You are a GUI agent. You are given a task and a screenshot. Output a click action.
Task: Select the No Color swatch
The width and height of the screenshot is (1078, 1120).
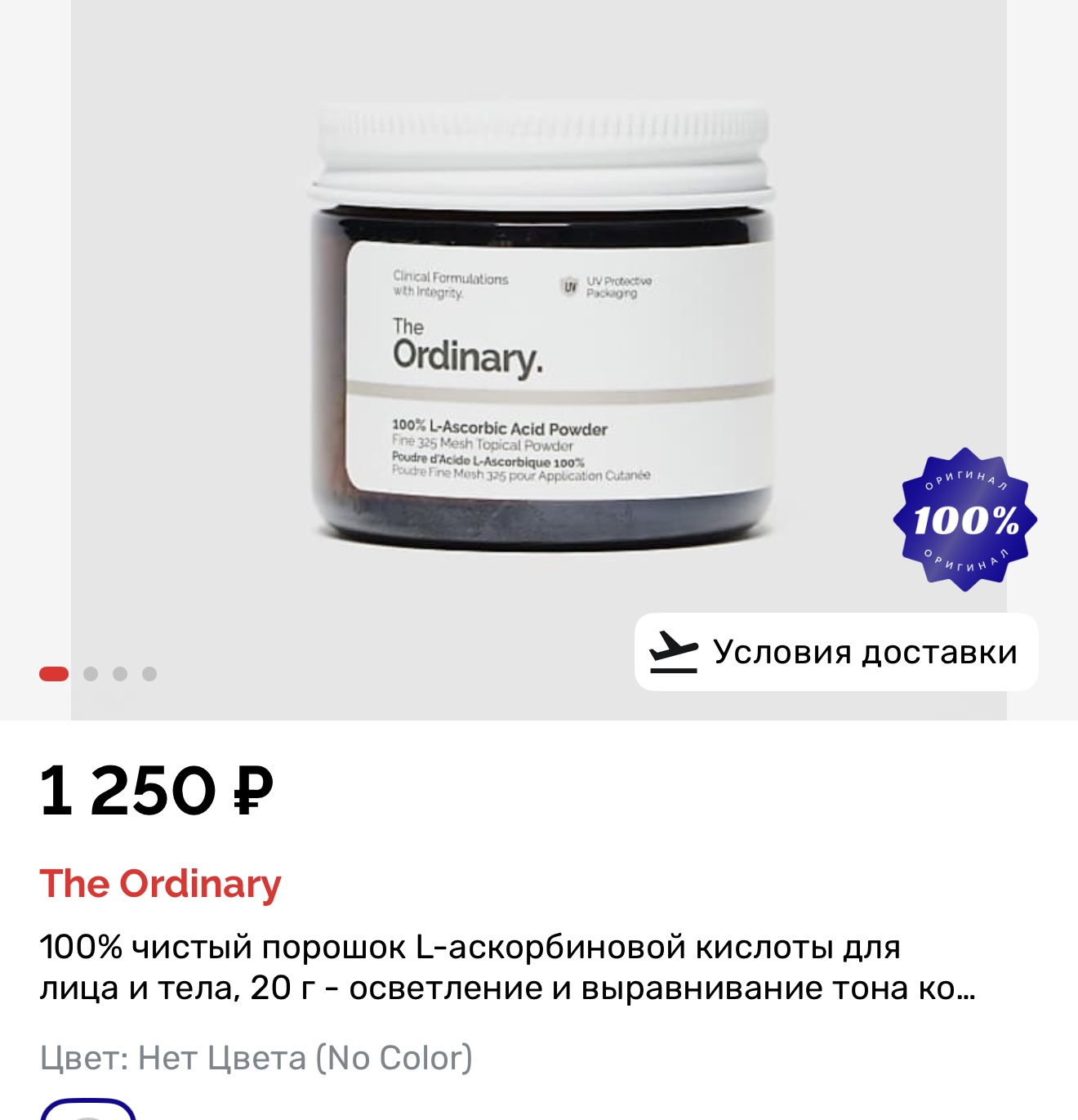[x=87, y=1111]
